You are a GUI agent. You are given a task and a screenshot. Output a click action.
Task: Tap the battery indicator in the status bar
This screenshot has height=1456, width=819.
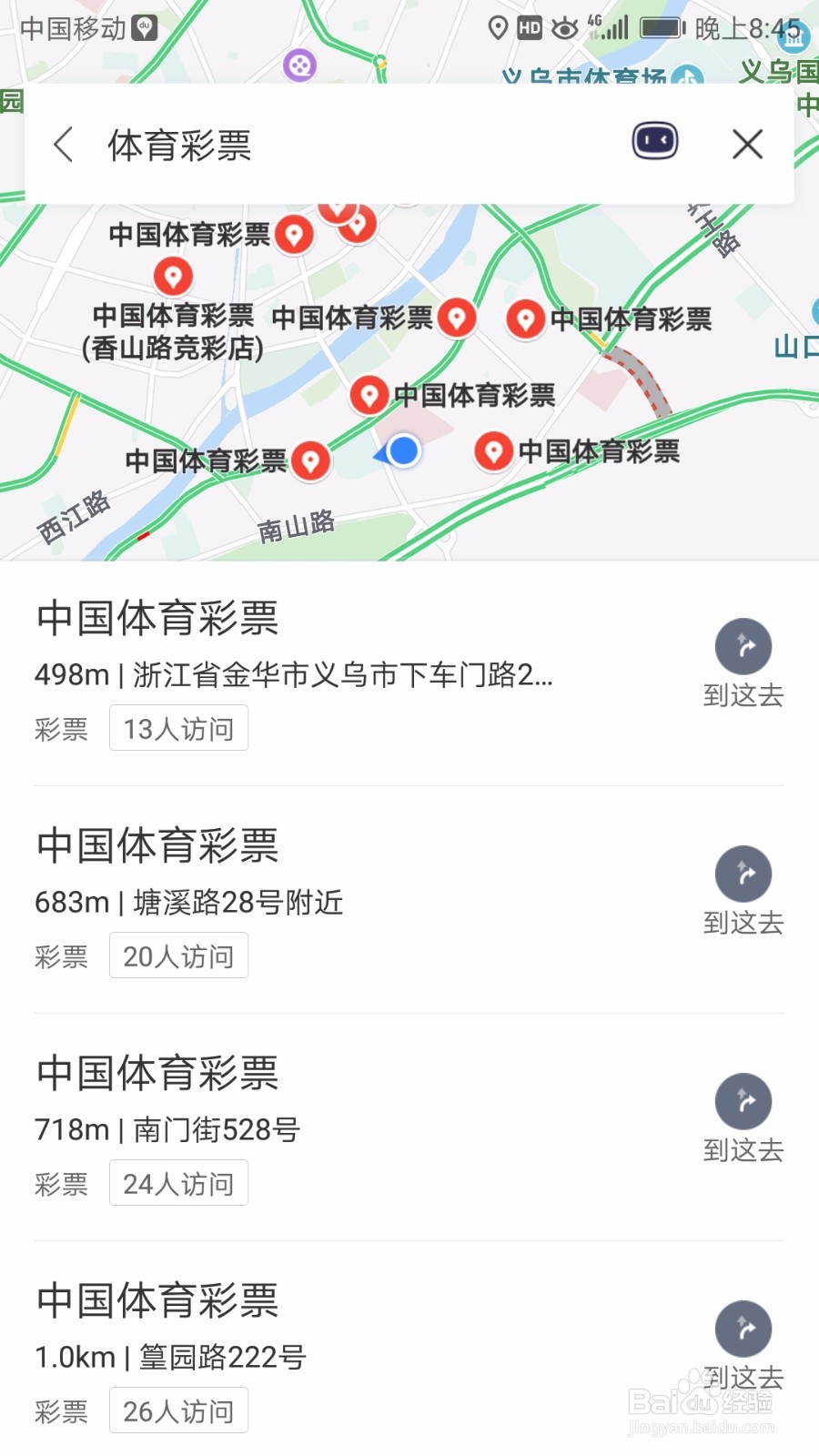point(660,27)
